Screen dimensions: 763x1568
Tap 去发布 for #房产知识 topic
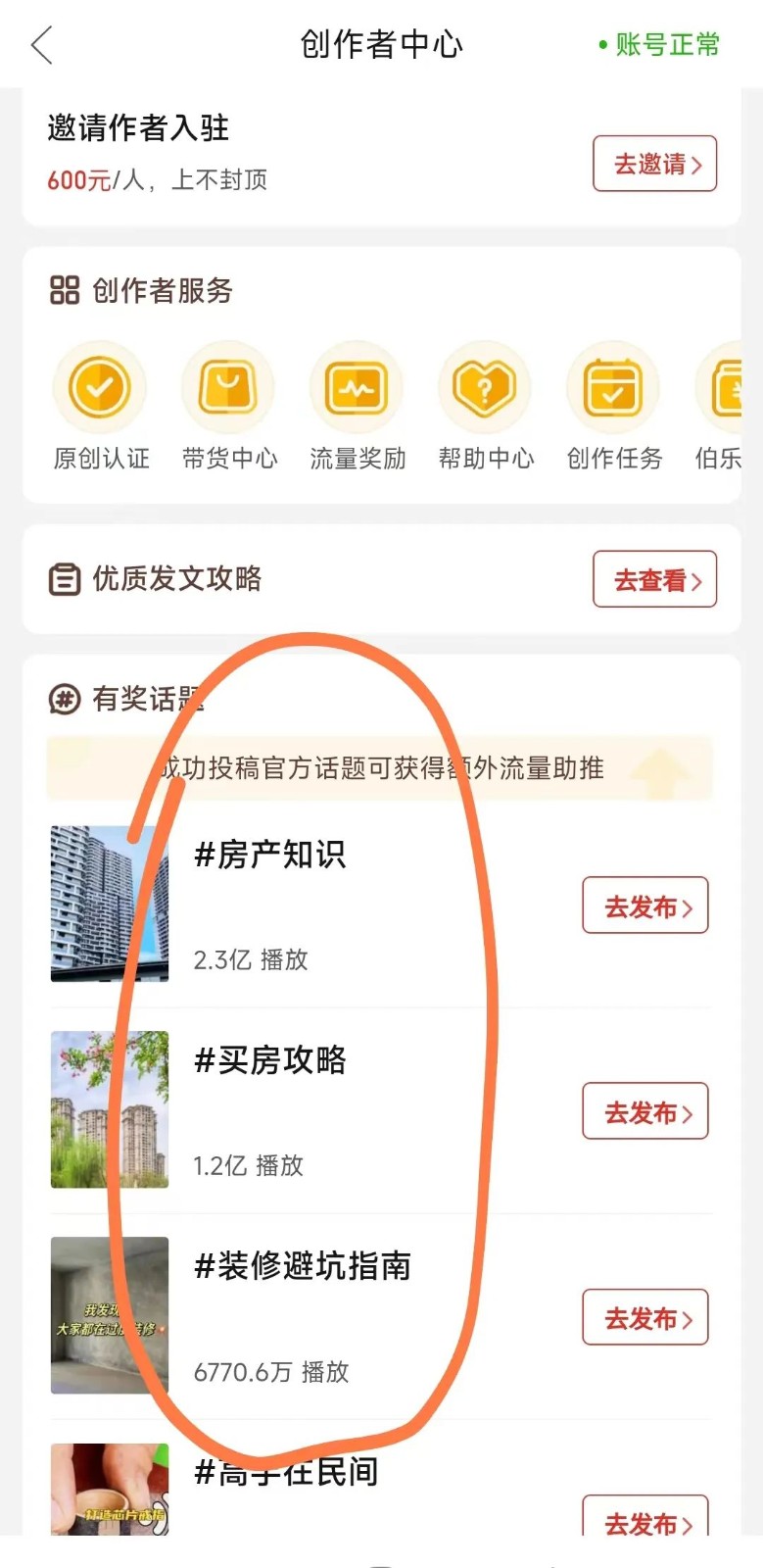tap(645, 906)
